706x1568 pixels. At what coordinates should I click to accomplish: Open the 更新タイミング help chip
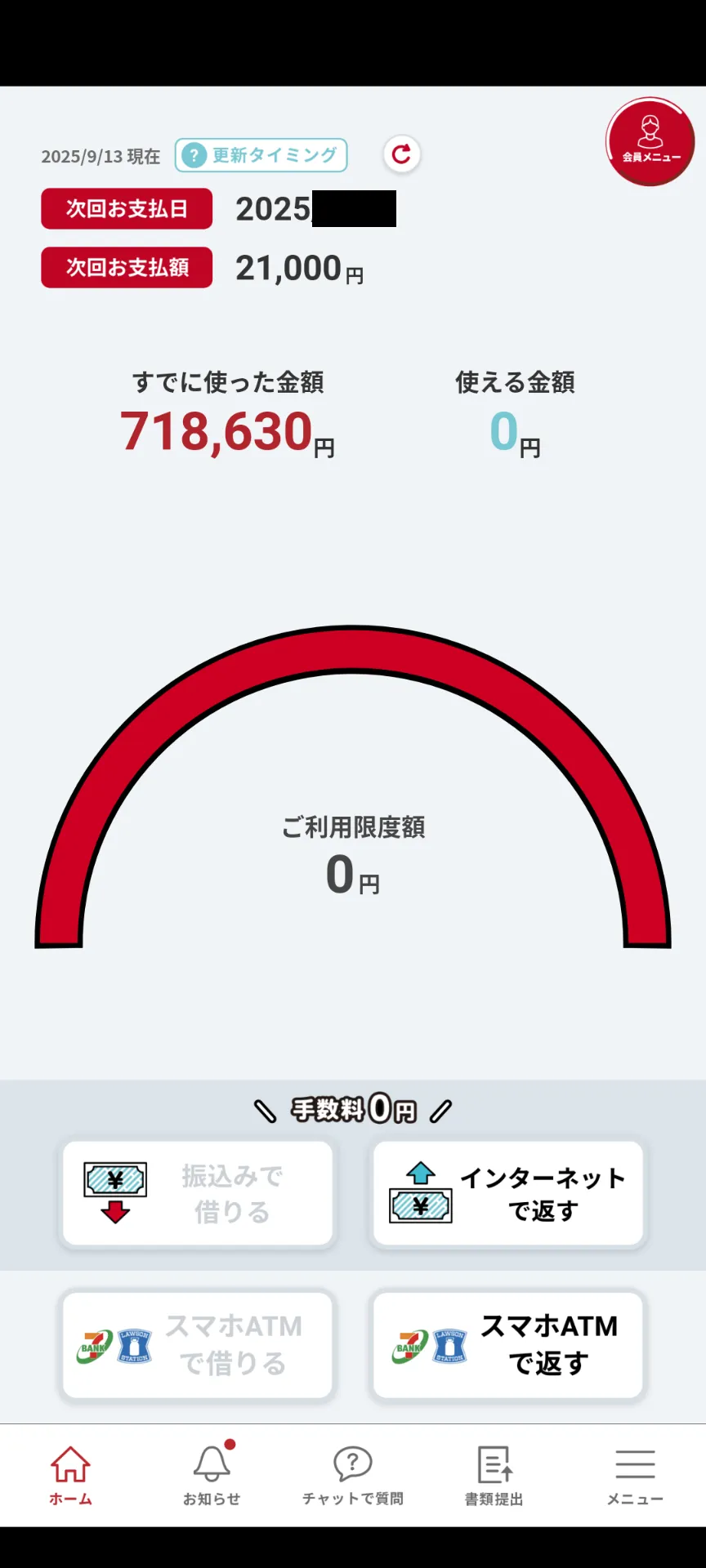point(261,155)
